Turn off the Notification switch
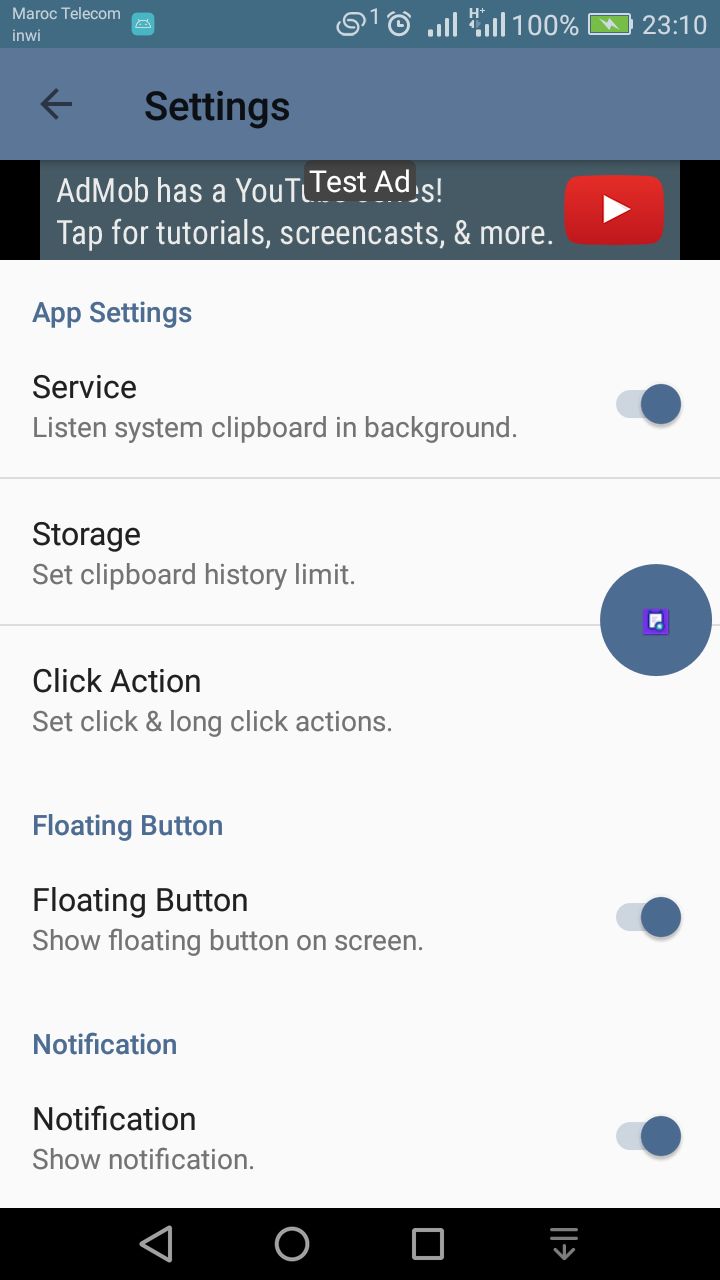The width and height of the screenshot is (720, 1280). pyautogui.click(x=649, y=1137)
